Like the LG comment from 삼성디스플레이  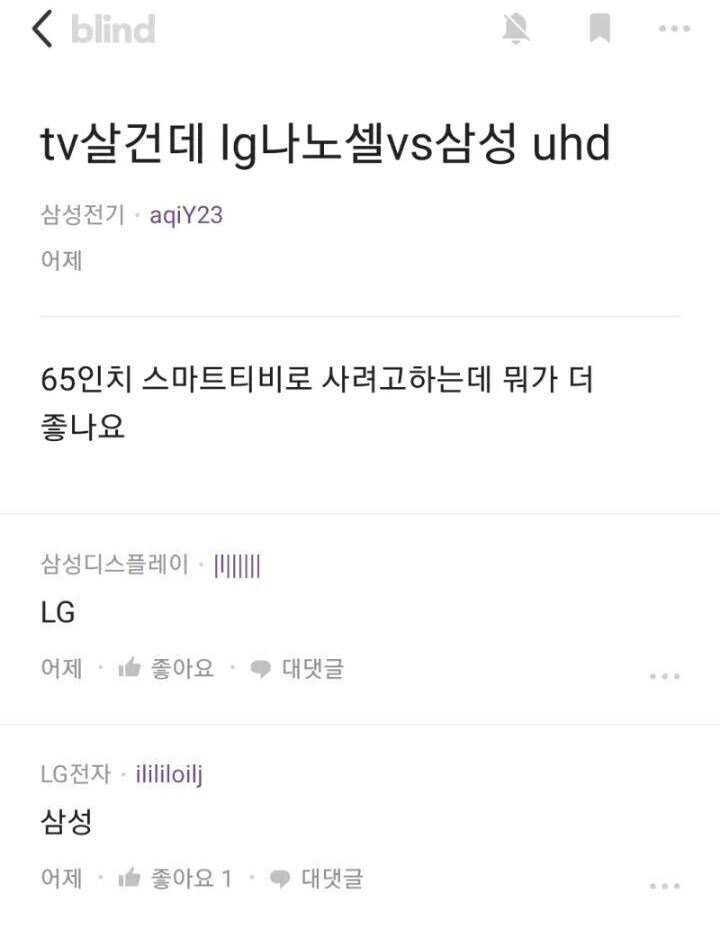(x=166, y=669)
